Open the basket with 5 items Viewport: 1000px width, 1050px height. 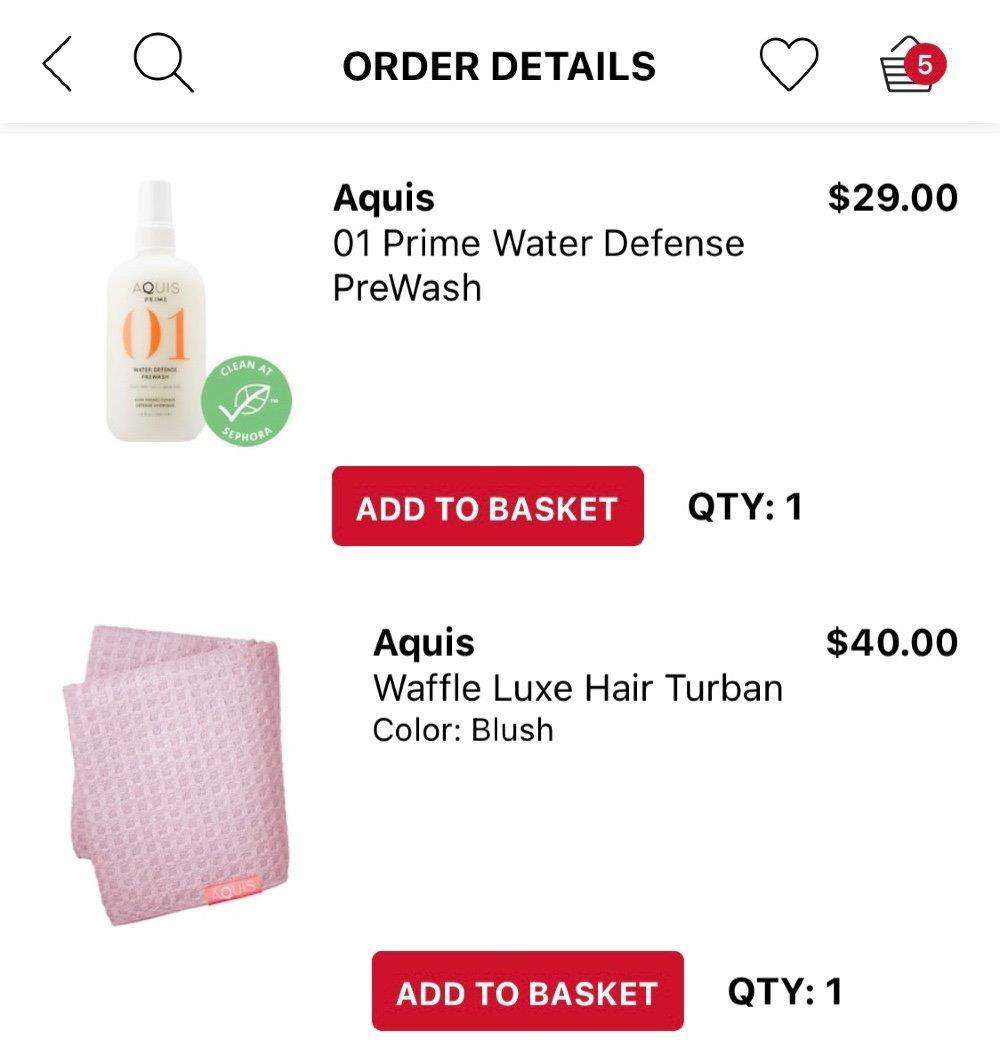point(910,68)
